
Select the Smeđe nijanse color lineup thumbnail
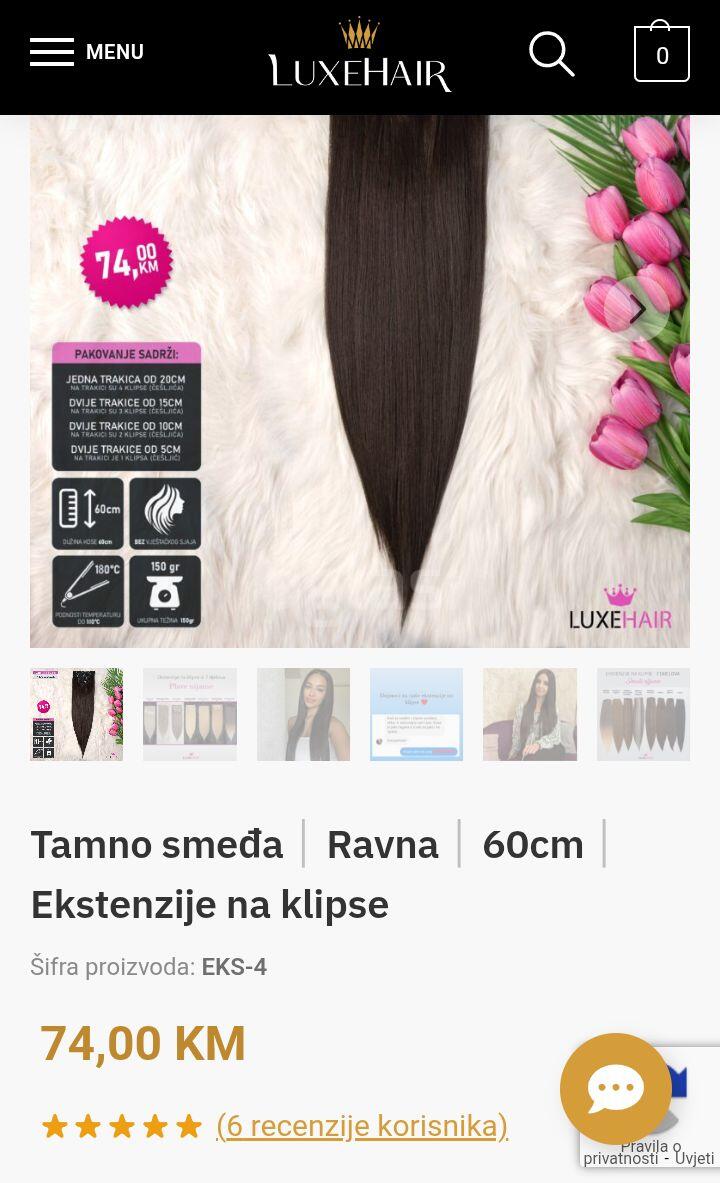click(643, 714)
